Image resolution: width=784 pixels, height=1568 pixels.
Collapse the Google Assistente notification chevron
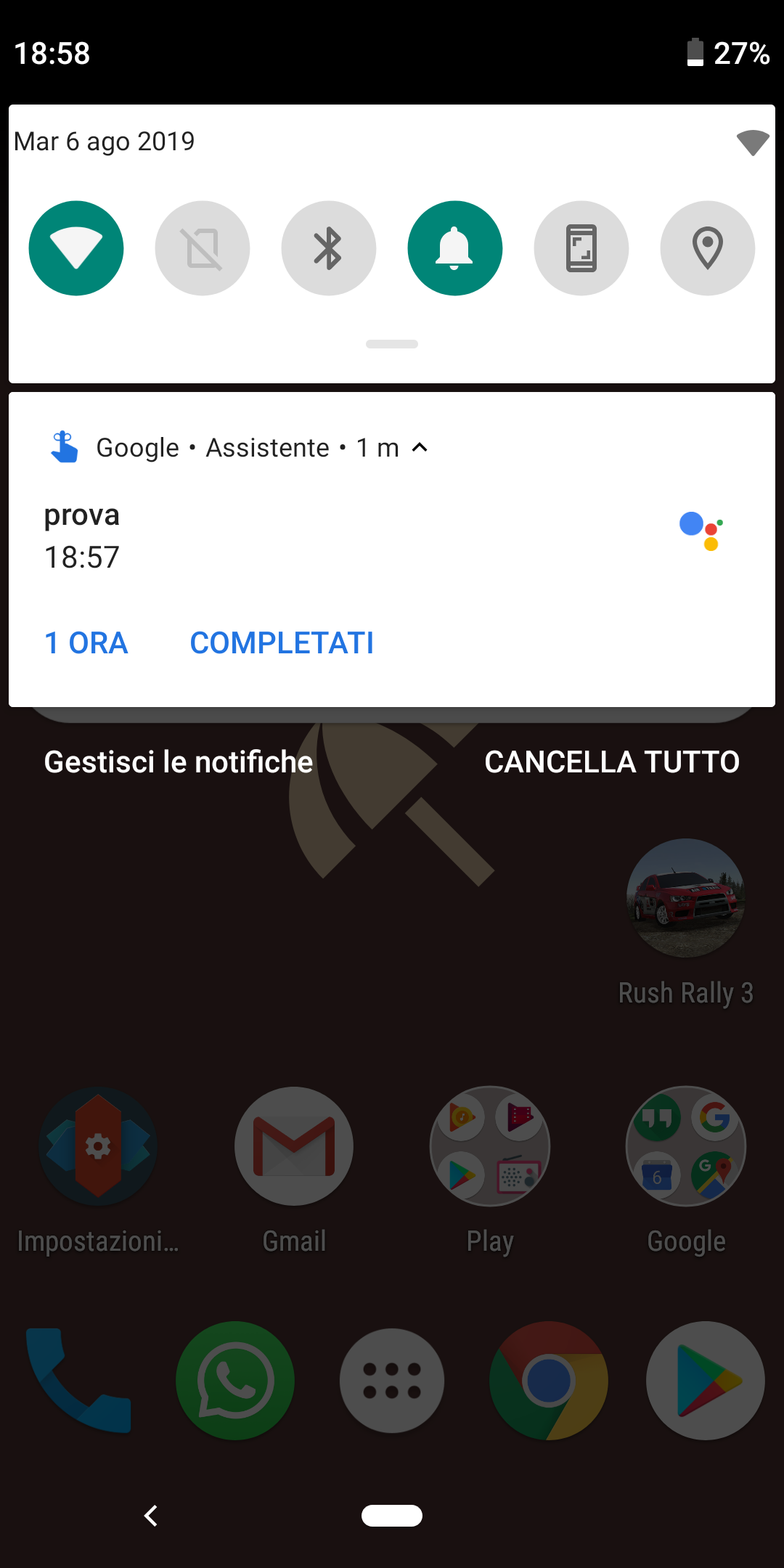tap(420, 448)
